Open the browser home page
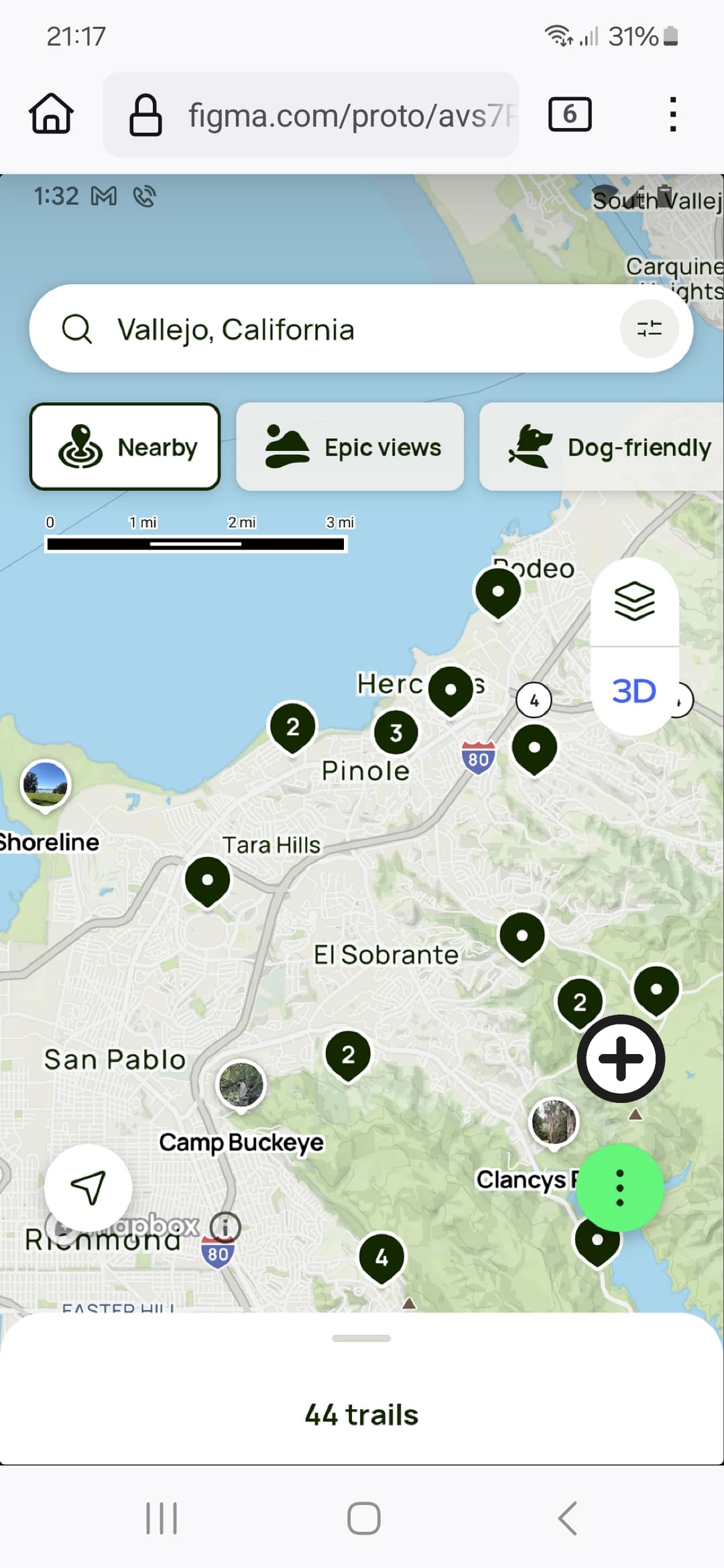Viewport: 724px width, 1568px height. click(51, 114)
